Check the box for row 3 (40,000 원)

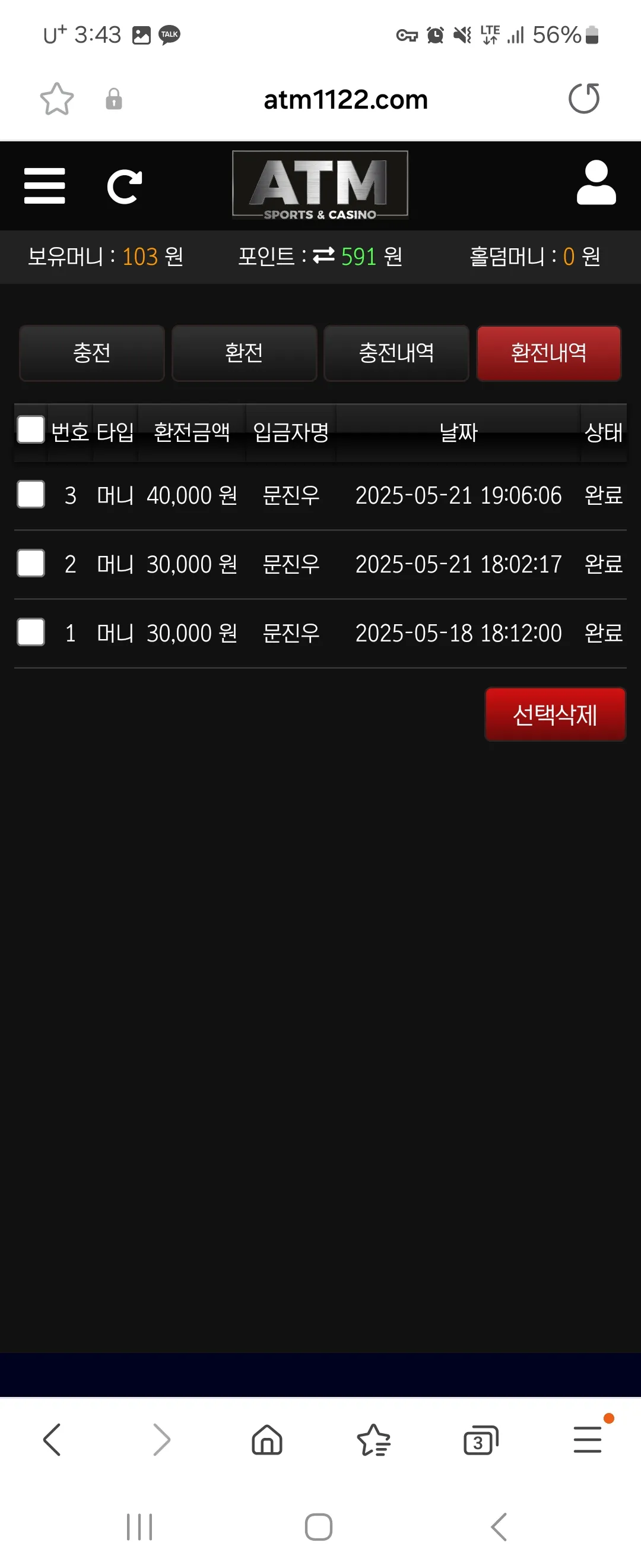click(31, 494)
